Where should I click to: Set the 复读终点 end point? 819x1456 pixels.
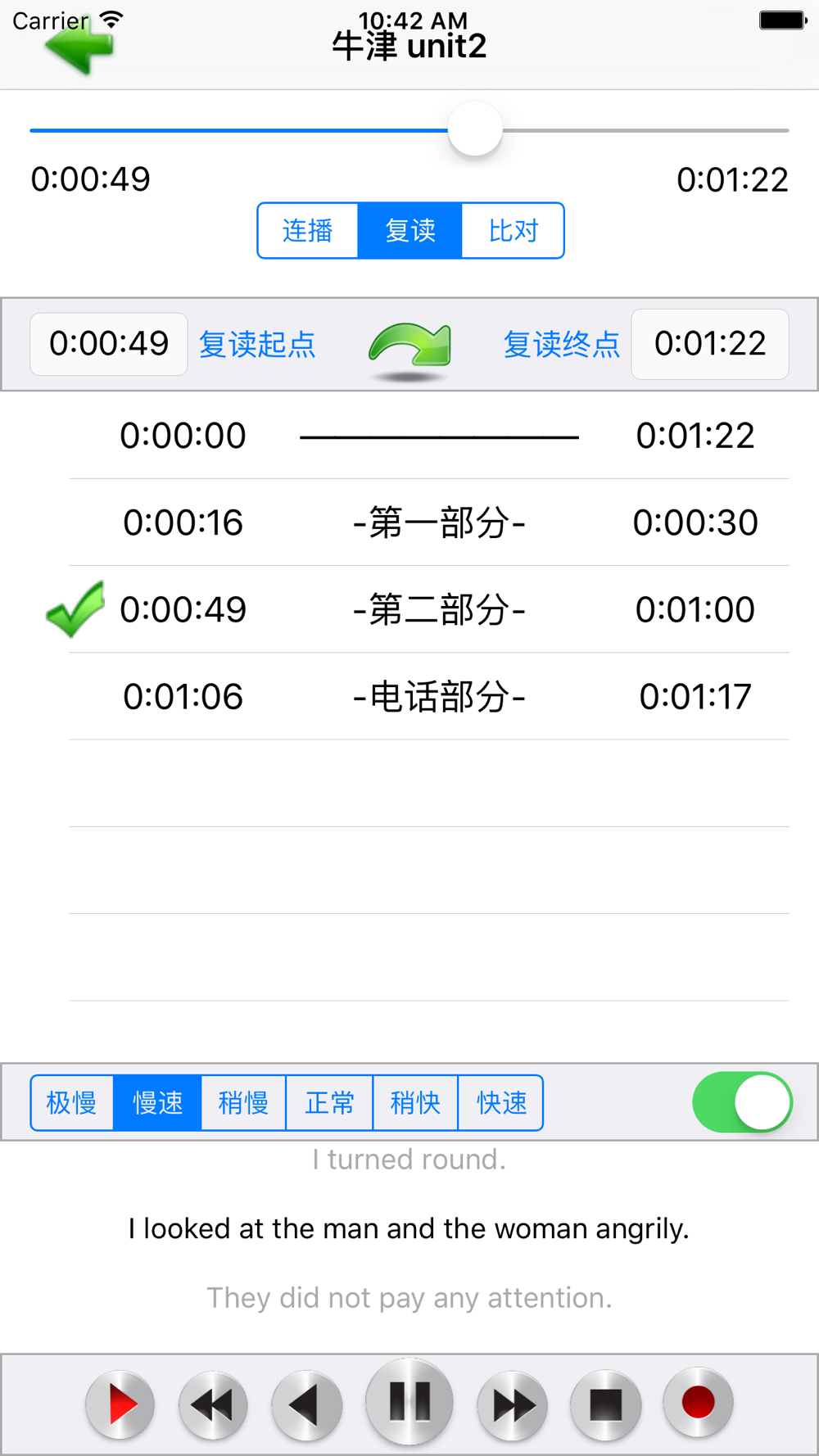click(x=561, y=345)
